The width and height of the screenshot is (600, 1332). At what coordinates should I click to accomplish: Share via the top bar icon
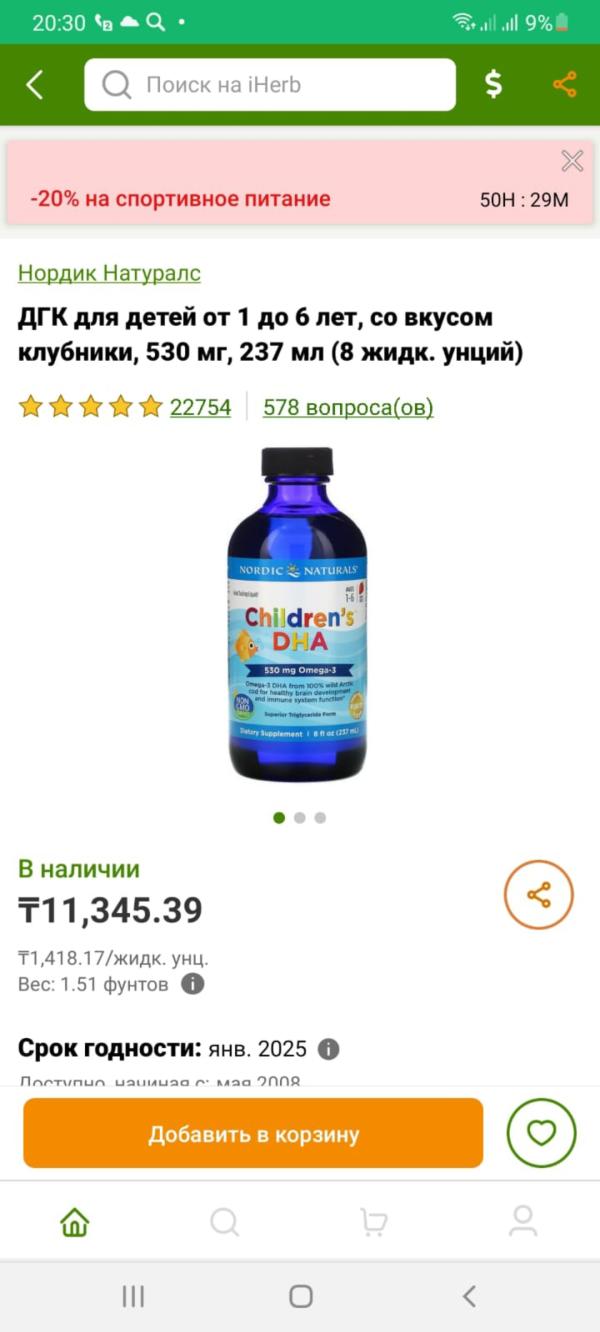coord(565,85)
